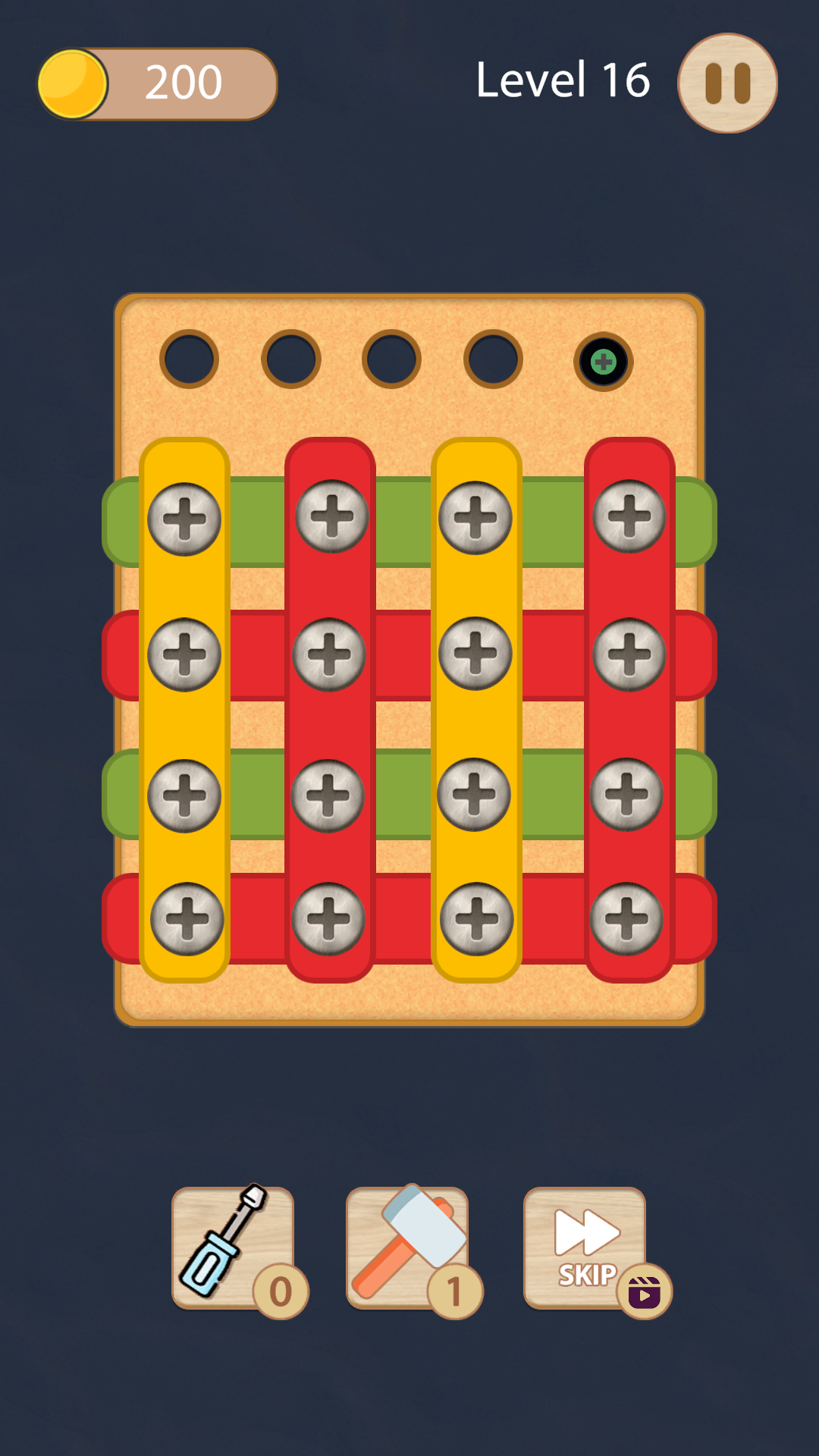
Task: Tap the screw on the second red plank's top
Action: [x=629, y=516]
